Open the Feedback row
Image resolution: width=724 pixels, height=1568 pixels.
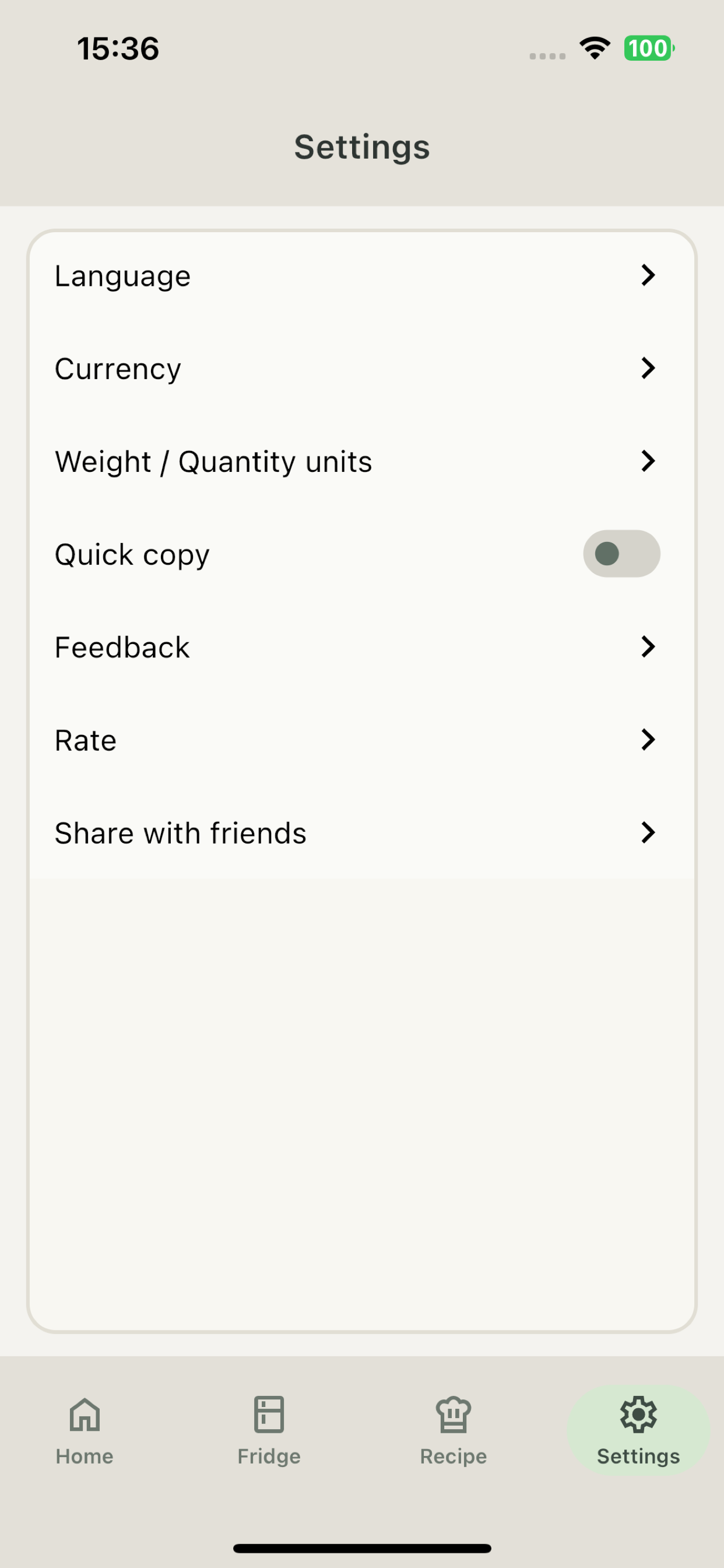pyautogui.click(x=361, y=647)
